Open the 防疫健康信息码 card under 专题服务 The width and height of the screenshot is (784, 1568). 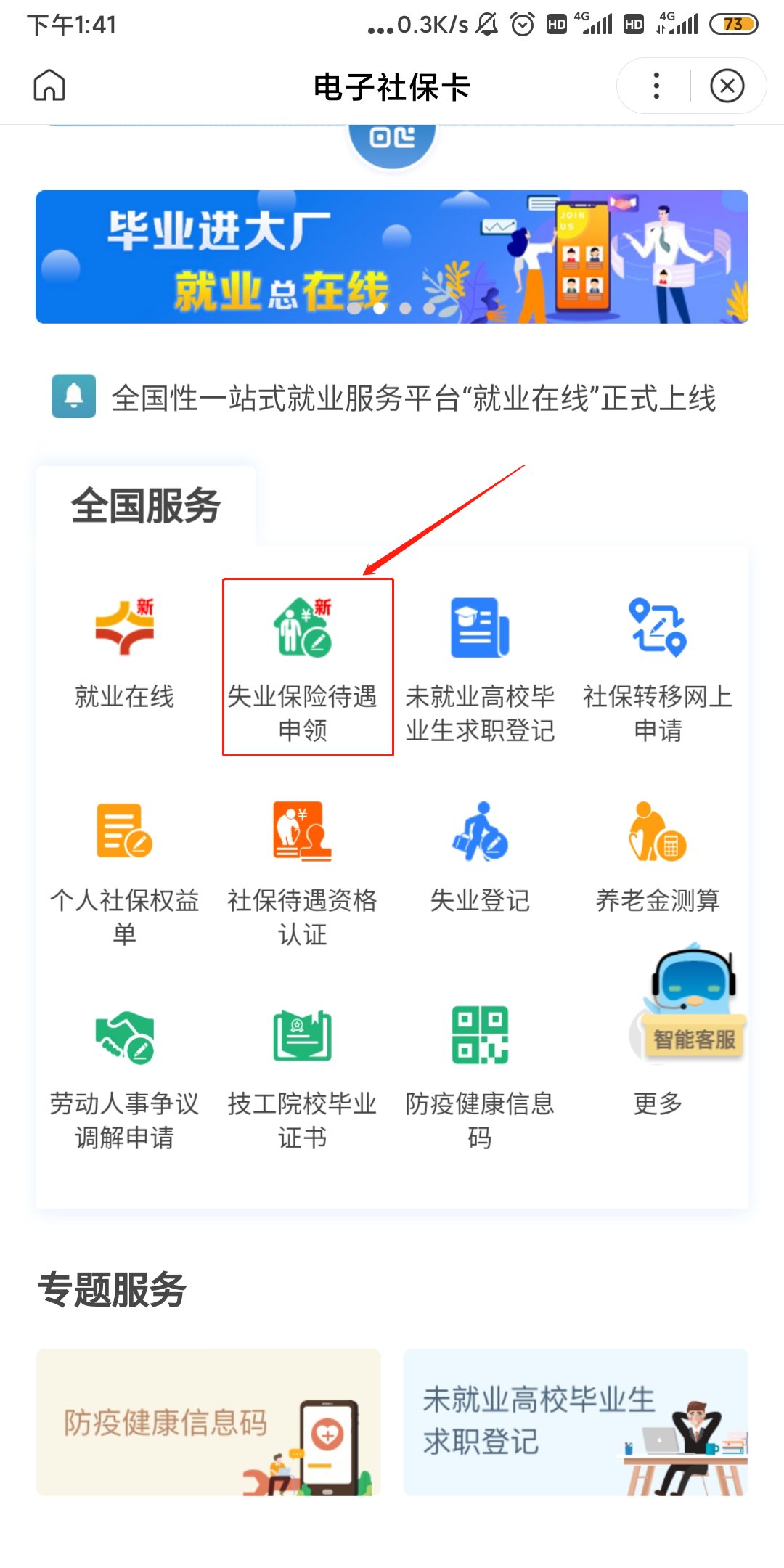click(x=208, y=1421)
